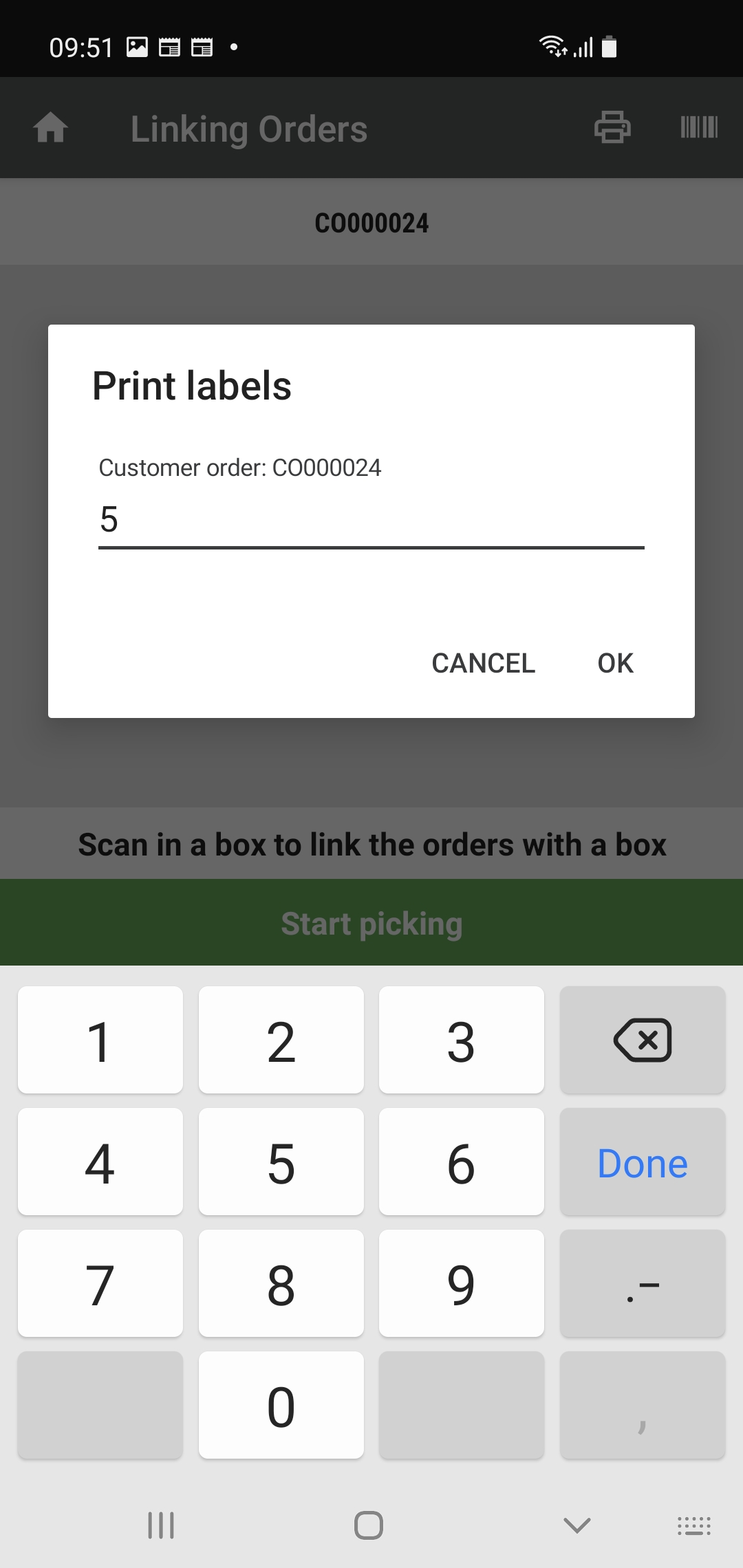Open the keyboard switcher icon
The width and height of the screenshot is (743, 1568).
693,1525
